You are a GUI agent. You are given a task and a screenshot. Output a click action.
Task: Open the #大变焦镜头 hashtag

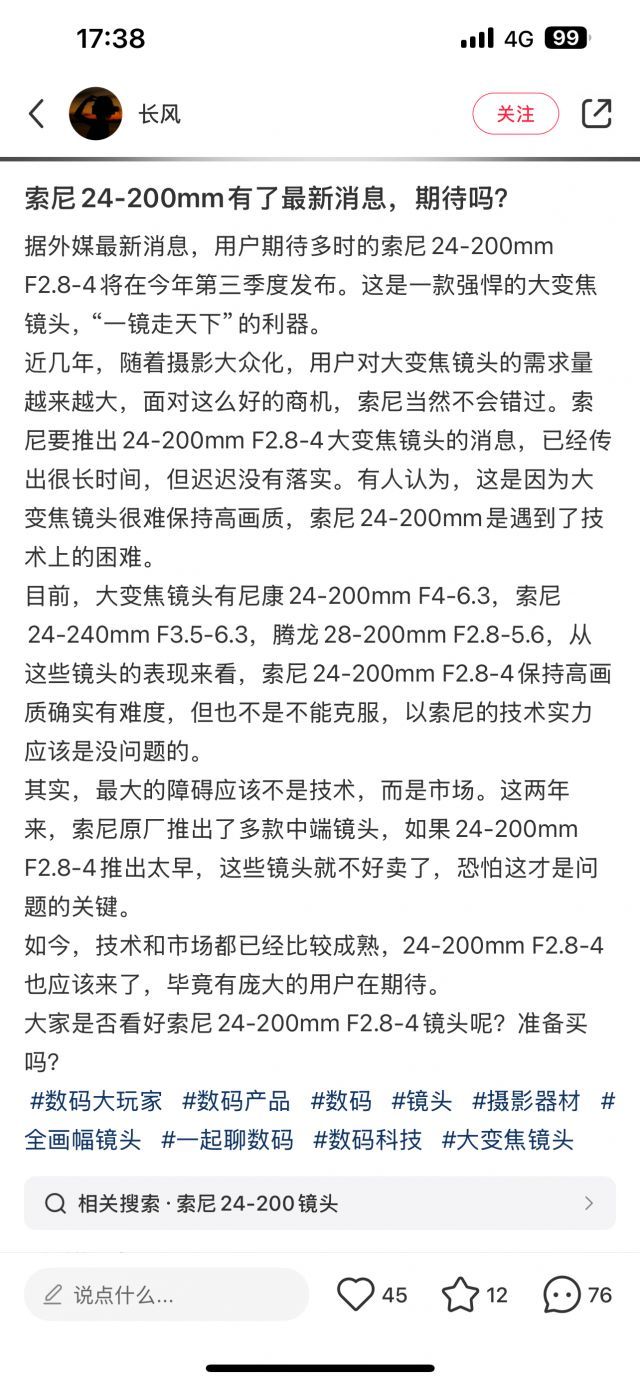(x=507, y=1139)
